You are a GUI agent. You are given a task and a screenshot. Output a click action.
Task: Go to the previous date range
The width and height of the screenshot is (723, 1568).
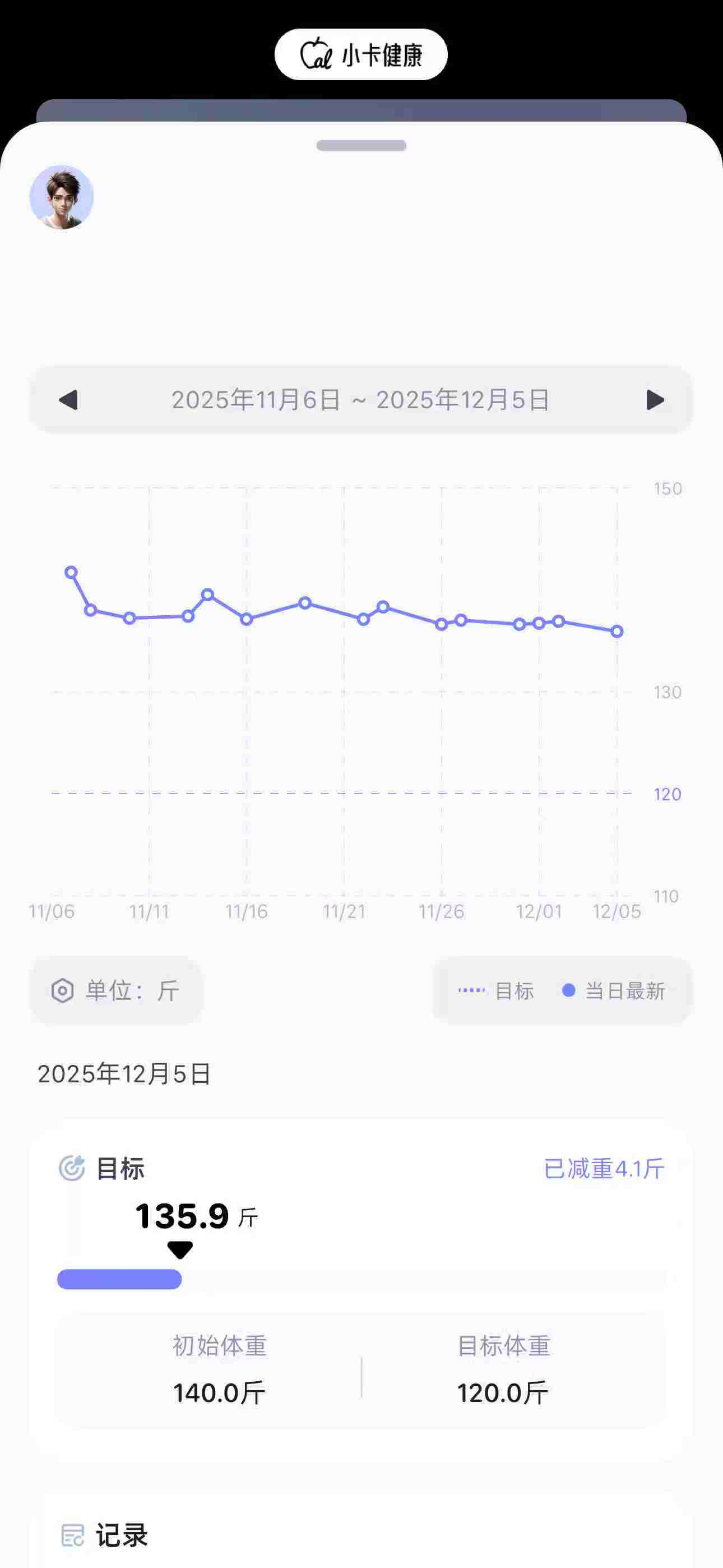(x=68, y=400)
